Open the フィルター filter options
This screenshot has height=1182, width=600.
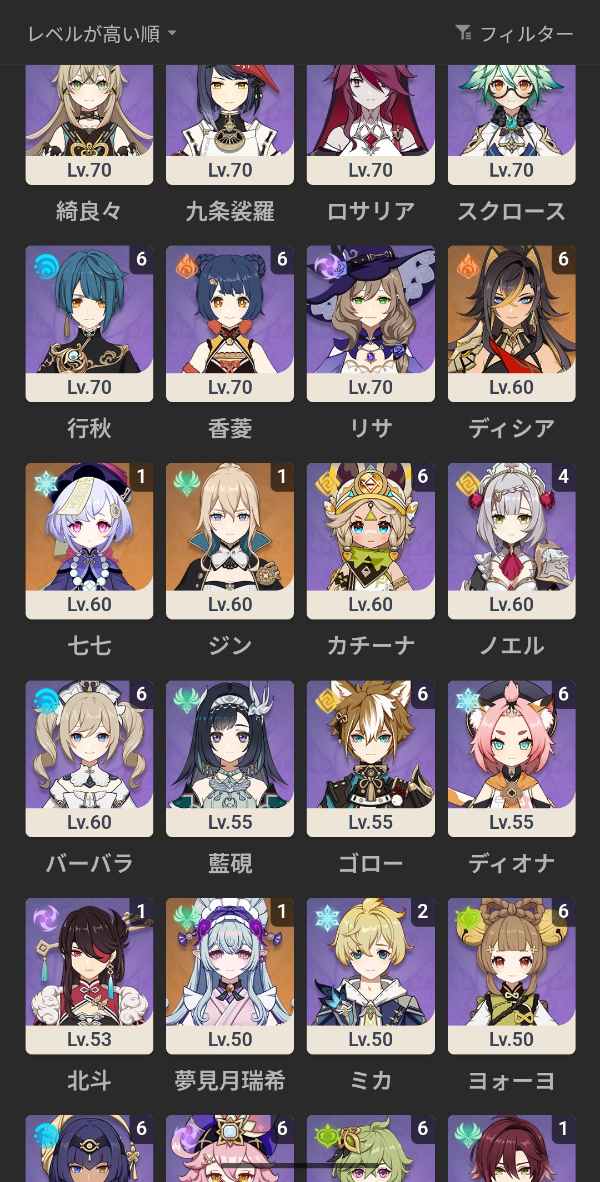coord(514,34)
